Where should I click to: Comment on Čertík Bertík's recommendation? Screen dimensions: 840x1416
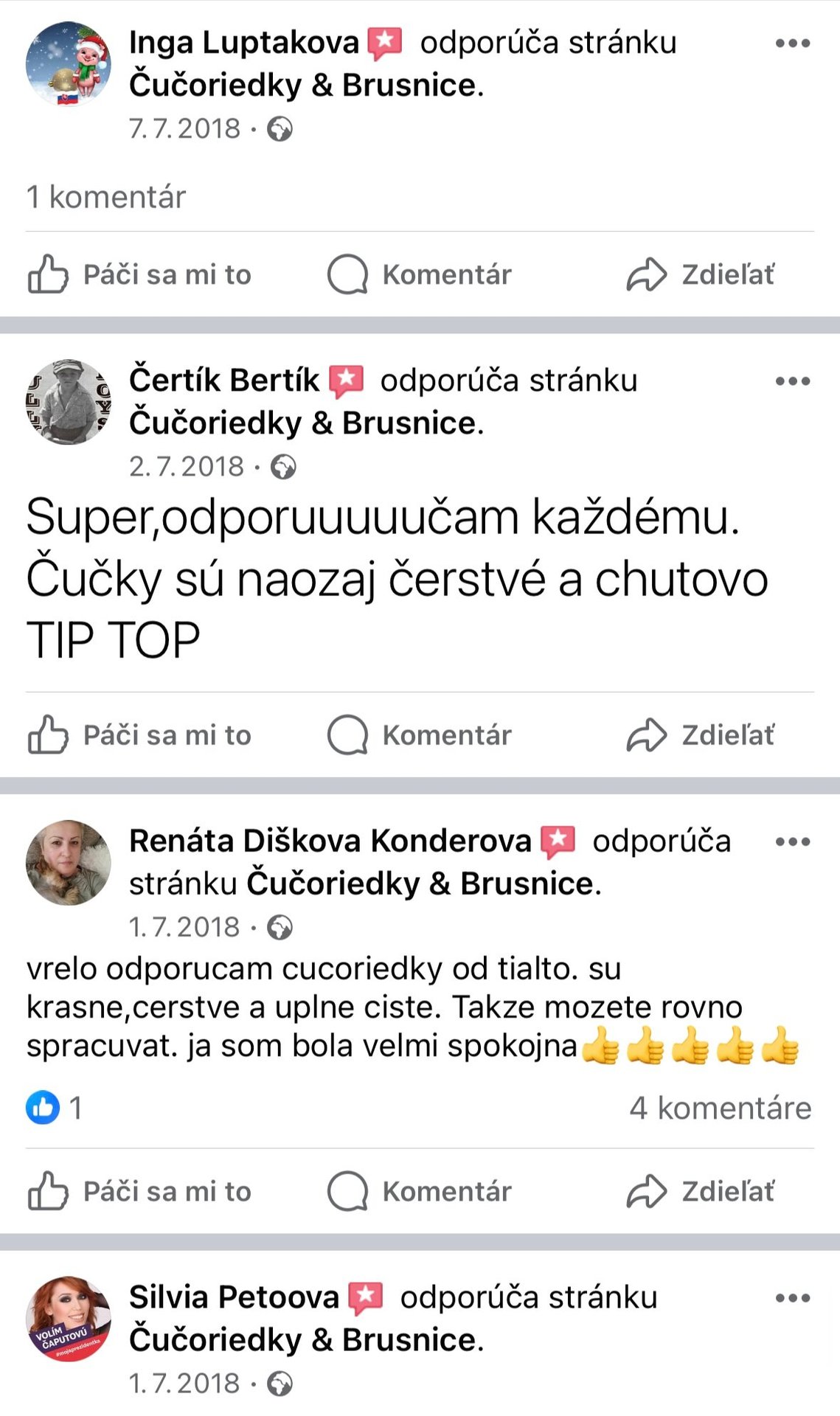pos(420,735)
